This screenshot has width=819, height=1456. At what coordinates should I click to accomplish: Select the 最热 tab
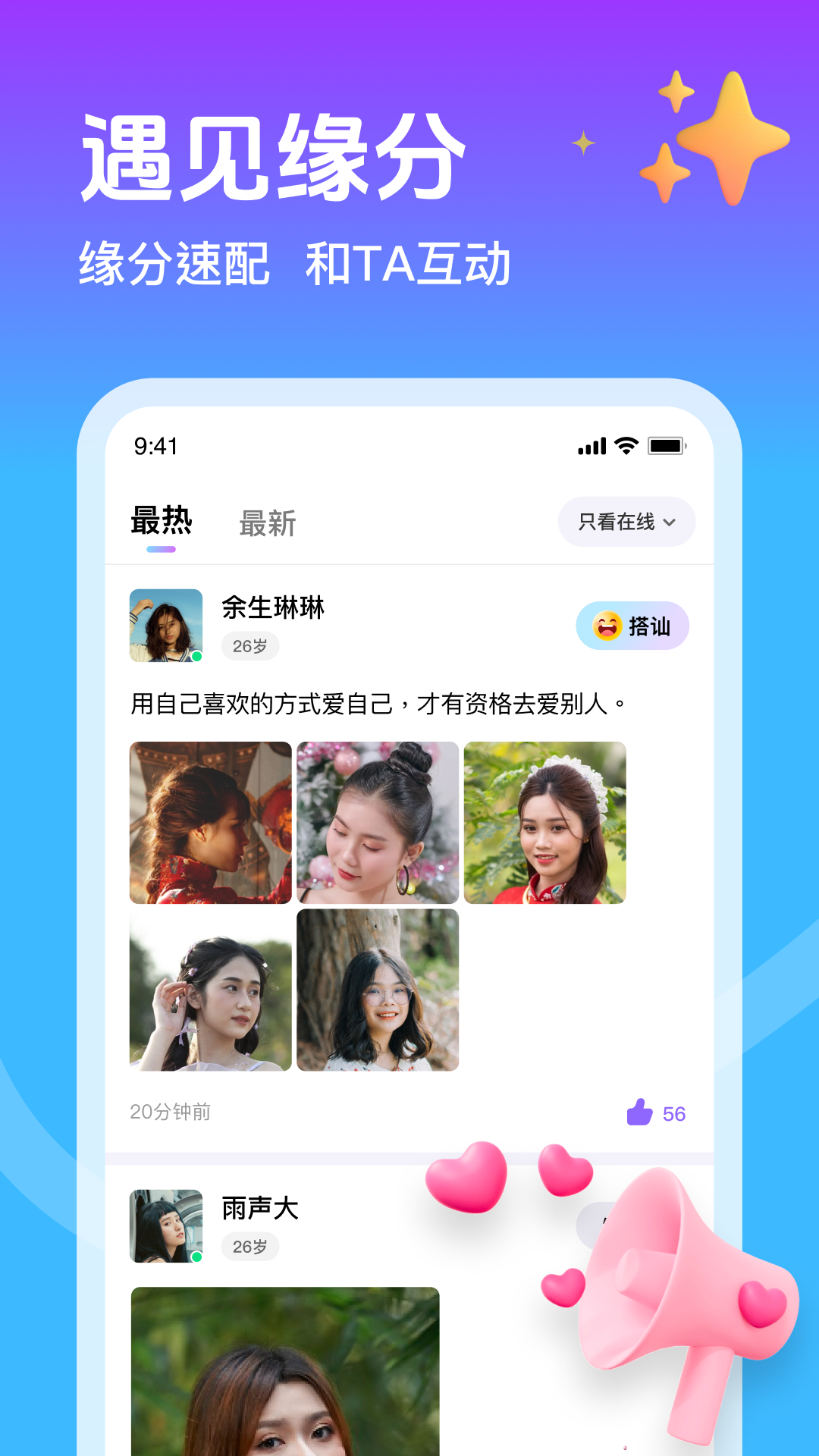pos(162,520)
